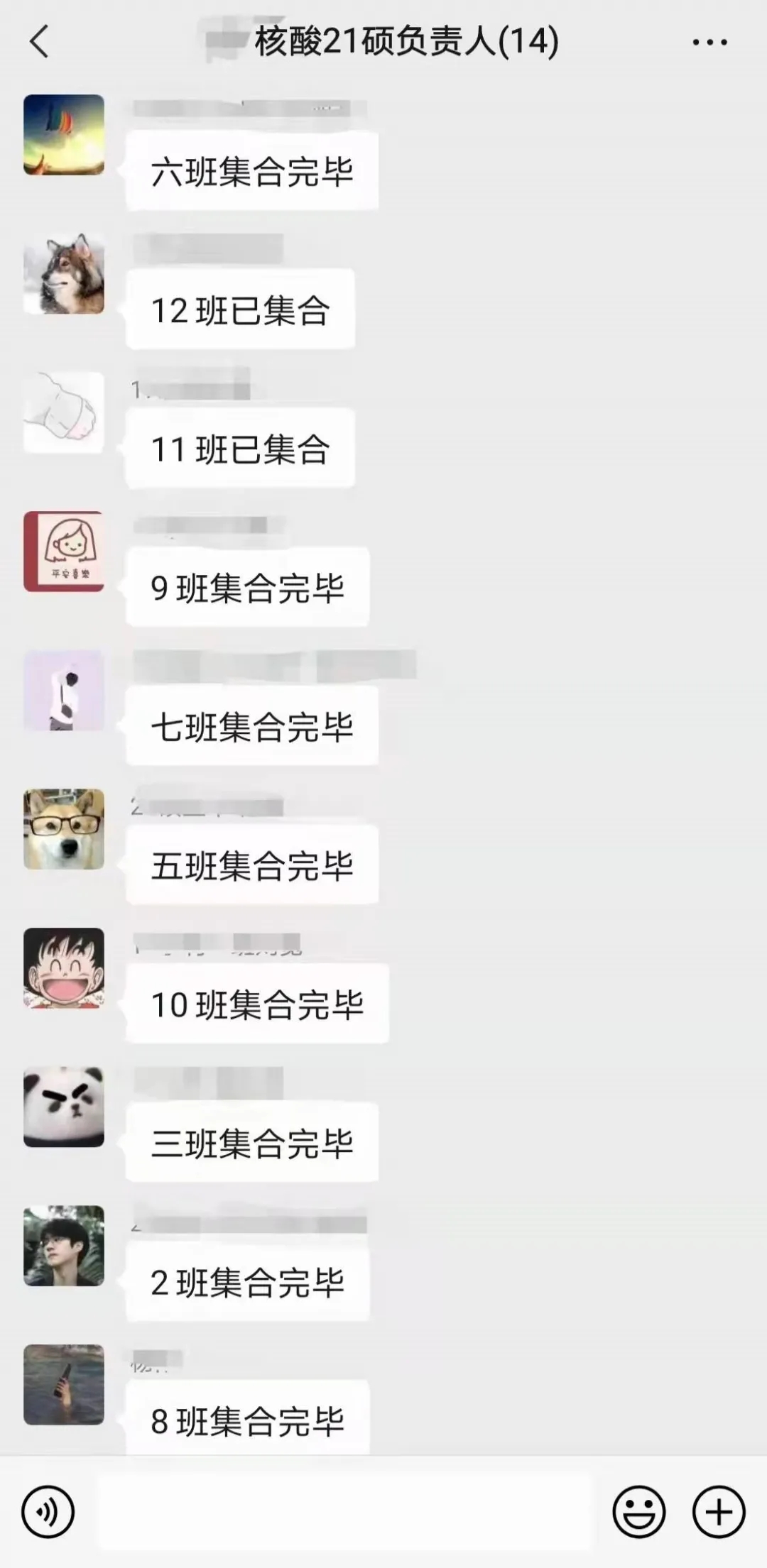Open the avatar next to 11 班已集合
Image resolution: width=767 pixels, height=1568 pixels.
click(64, 413)
